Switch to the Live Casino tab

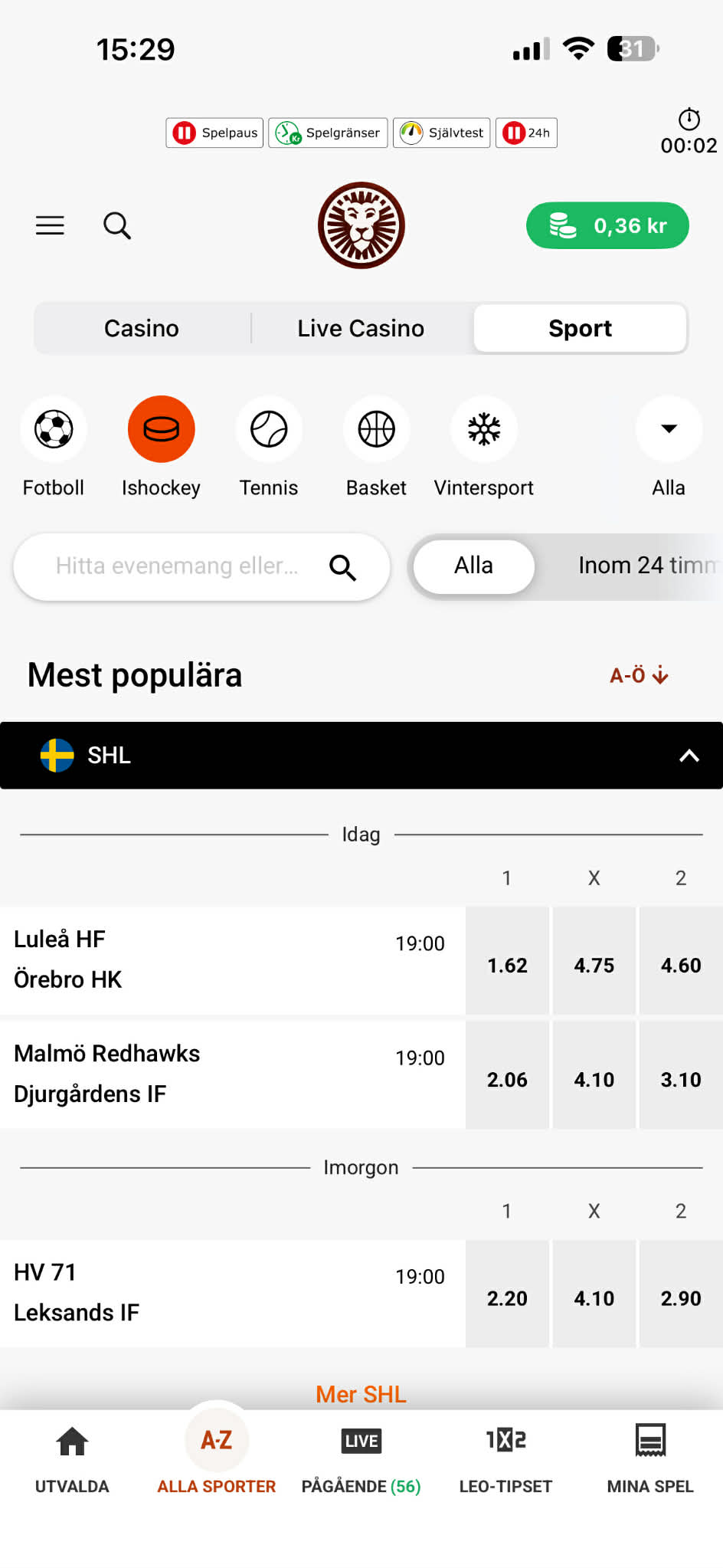(360, 328)
